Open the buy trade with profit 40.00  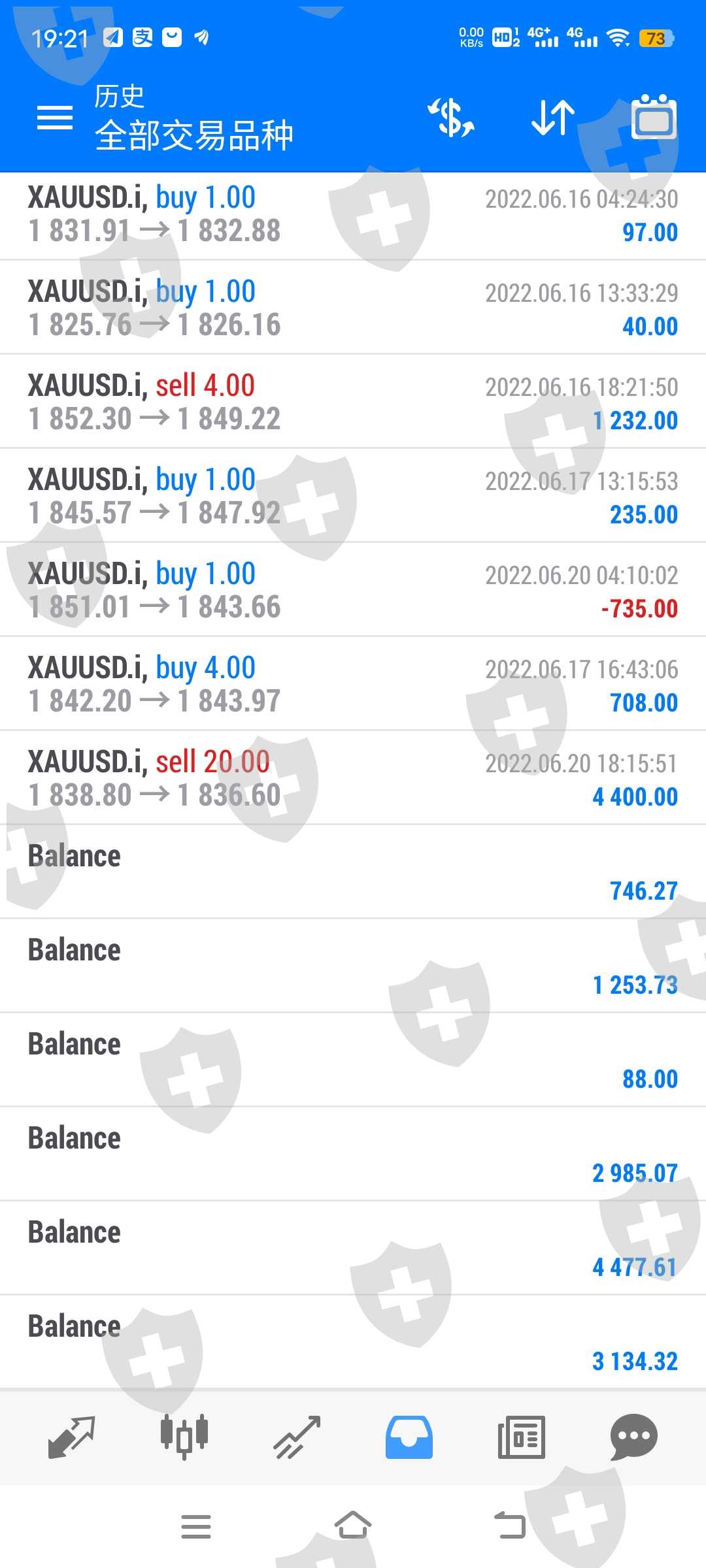353,308
